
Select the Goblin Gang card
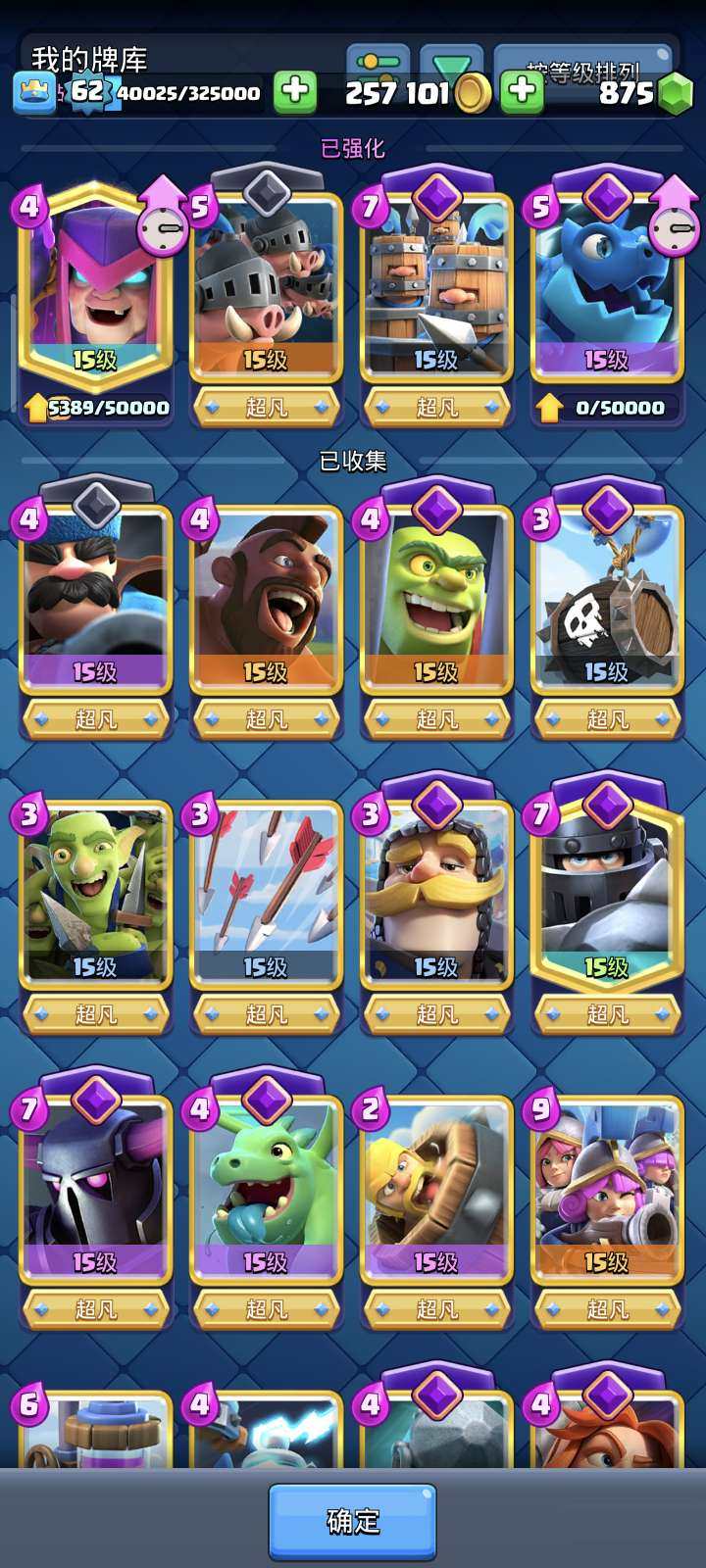pyautogui.click(x=95, y=894)
